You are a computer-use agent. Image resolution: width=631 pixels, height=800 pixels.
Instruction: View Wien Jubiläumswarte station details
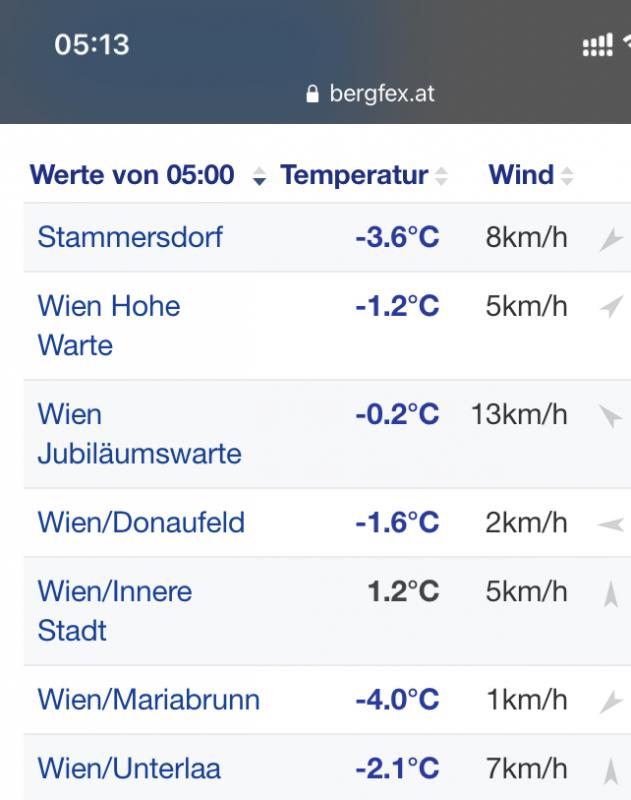(x=139, y=434)
